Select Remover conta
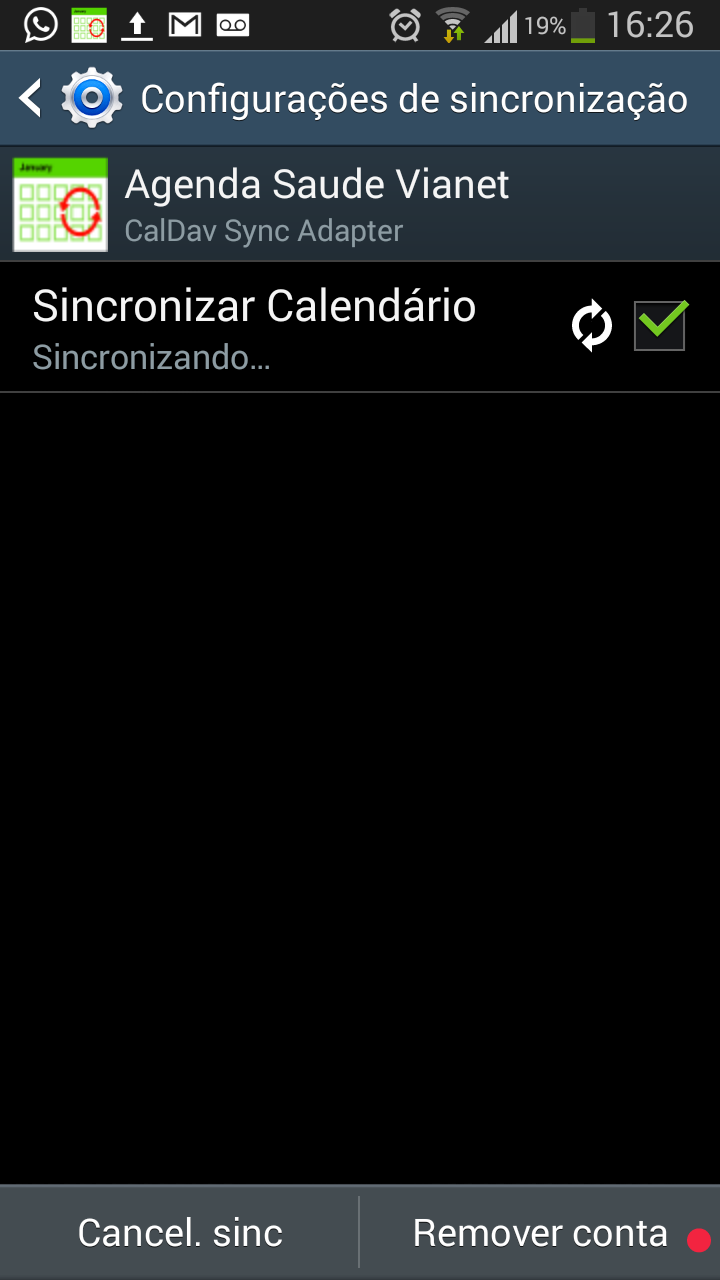This screenshot has width=720, height=1280. (x=540, y=1233)
